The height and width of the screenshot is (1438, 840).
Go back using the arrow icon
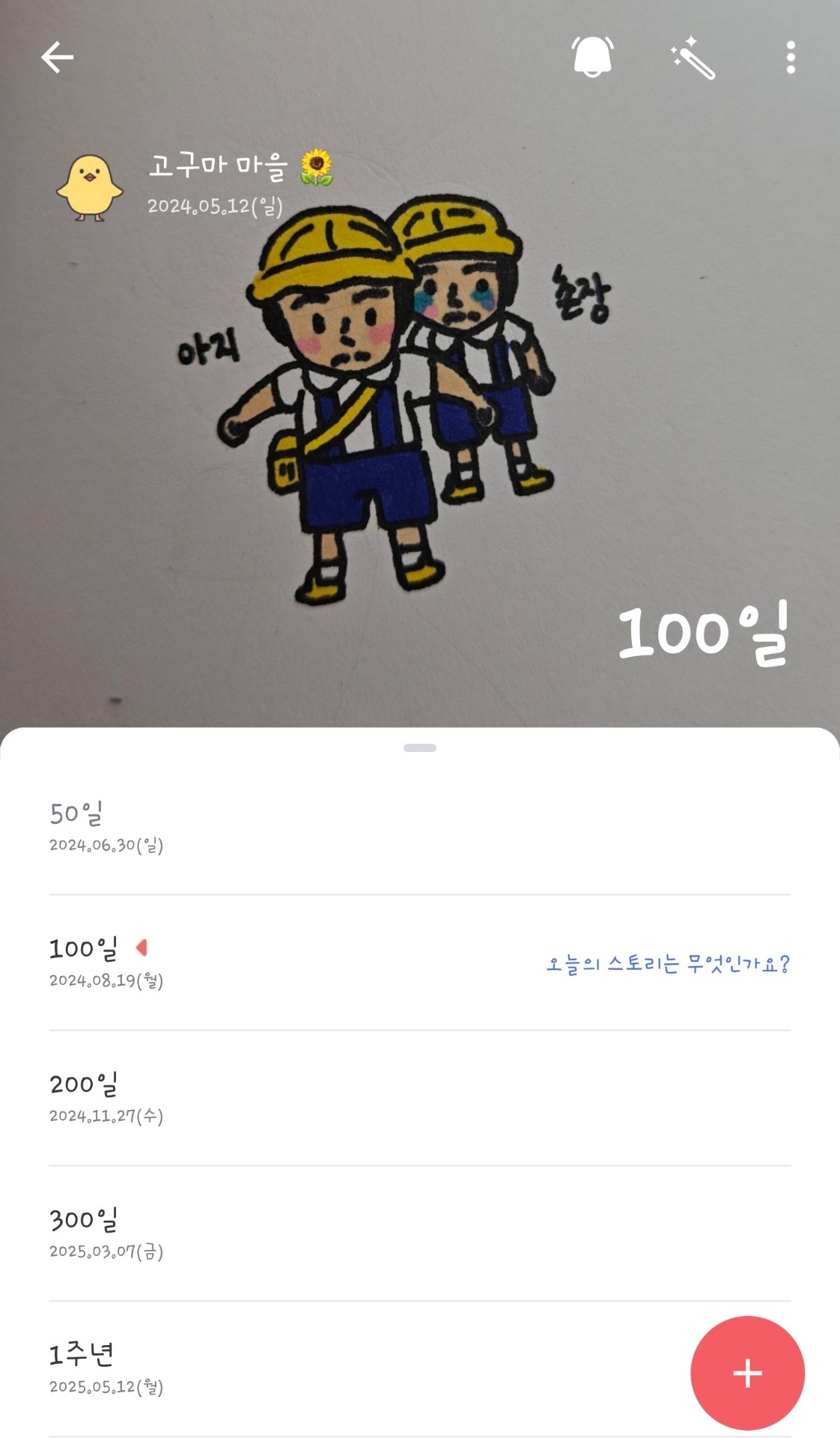click(57, 58)
